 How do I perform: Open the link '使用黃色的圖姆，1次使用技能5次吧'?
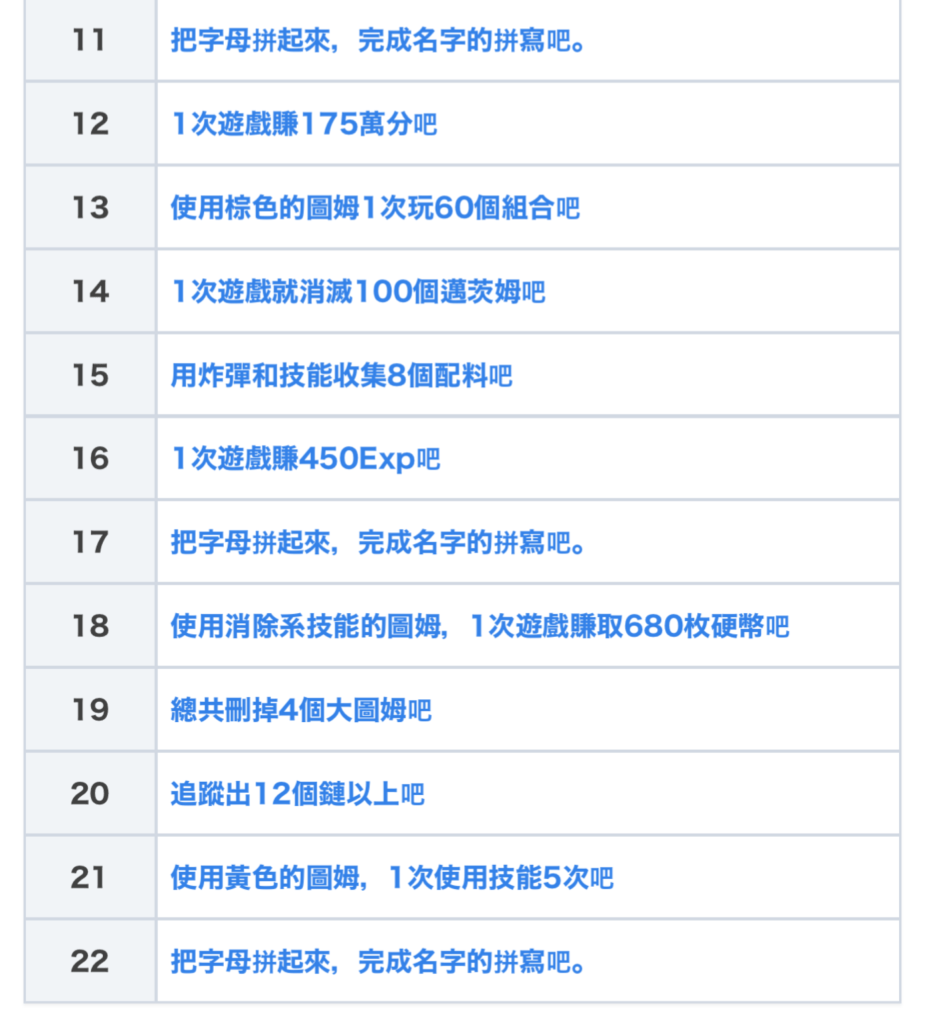(392, 879)
